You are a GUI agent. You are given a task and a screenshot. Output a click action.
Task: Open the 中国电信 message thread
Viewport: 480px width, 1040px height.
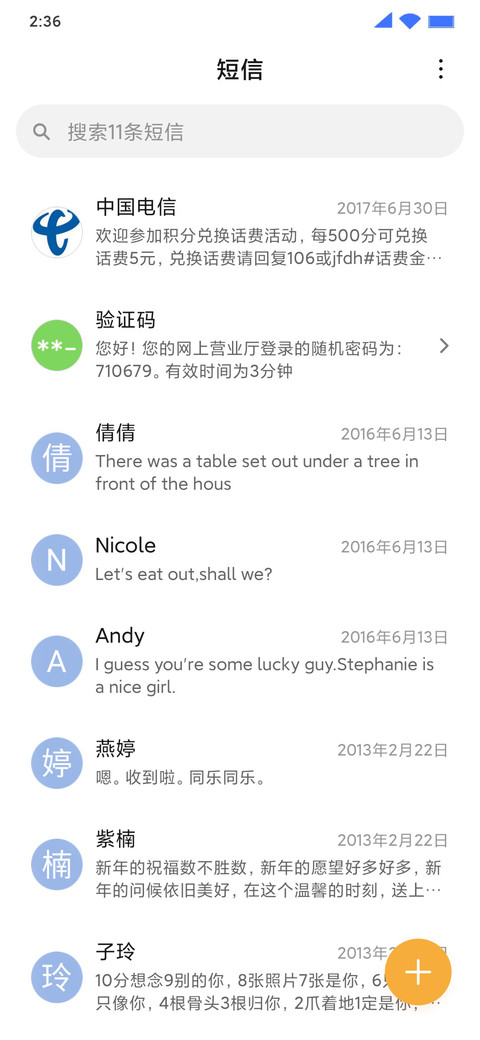point(240,233)
